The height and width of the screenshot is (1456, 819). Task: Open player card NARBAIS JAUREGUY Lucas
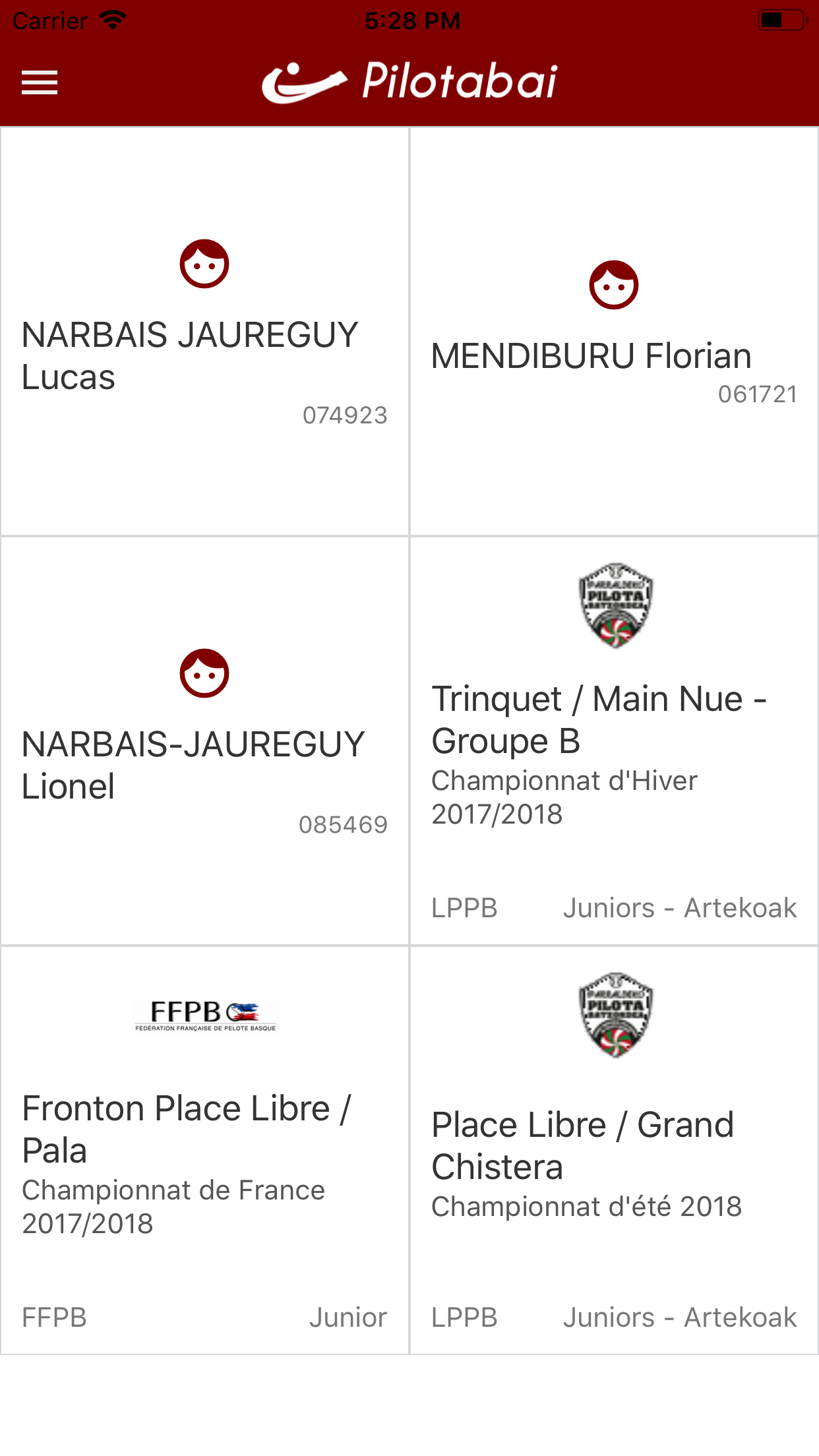click(204, 332)
